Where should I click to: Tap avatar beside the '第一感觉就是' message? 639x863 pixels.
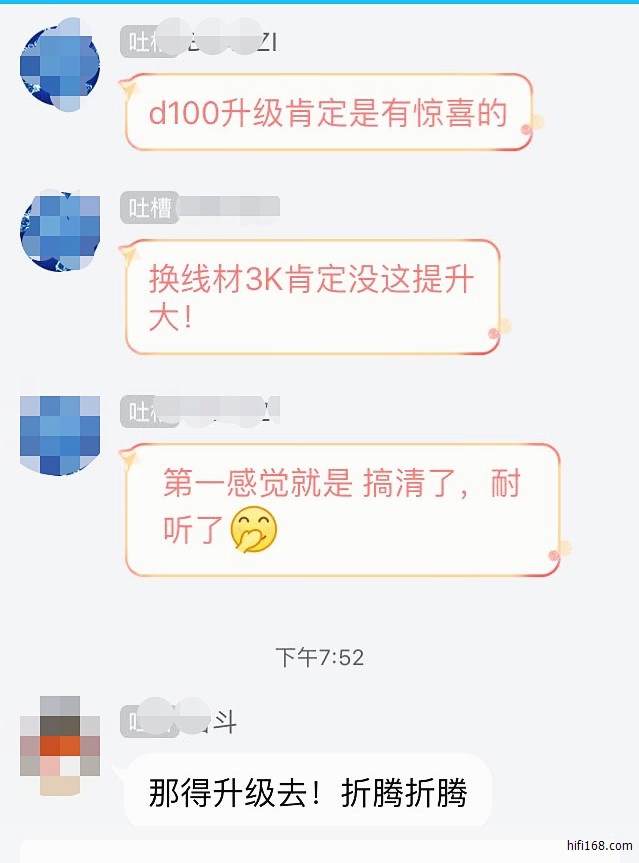coord(60,435)
